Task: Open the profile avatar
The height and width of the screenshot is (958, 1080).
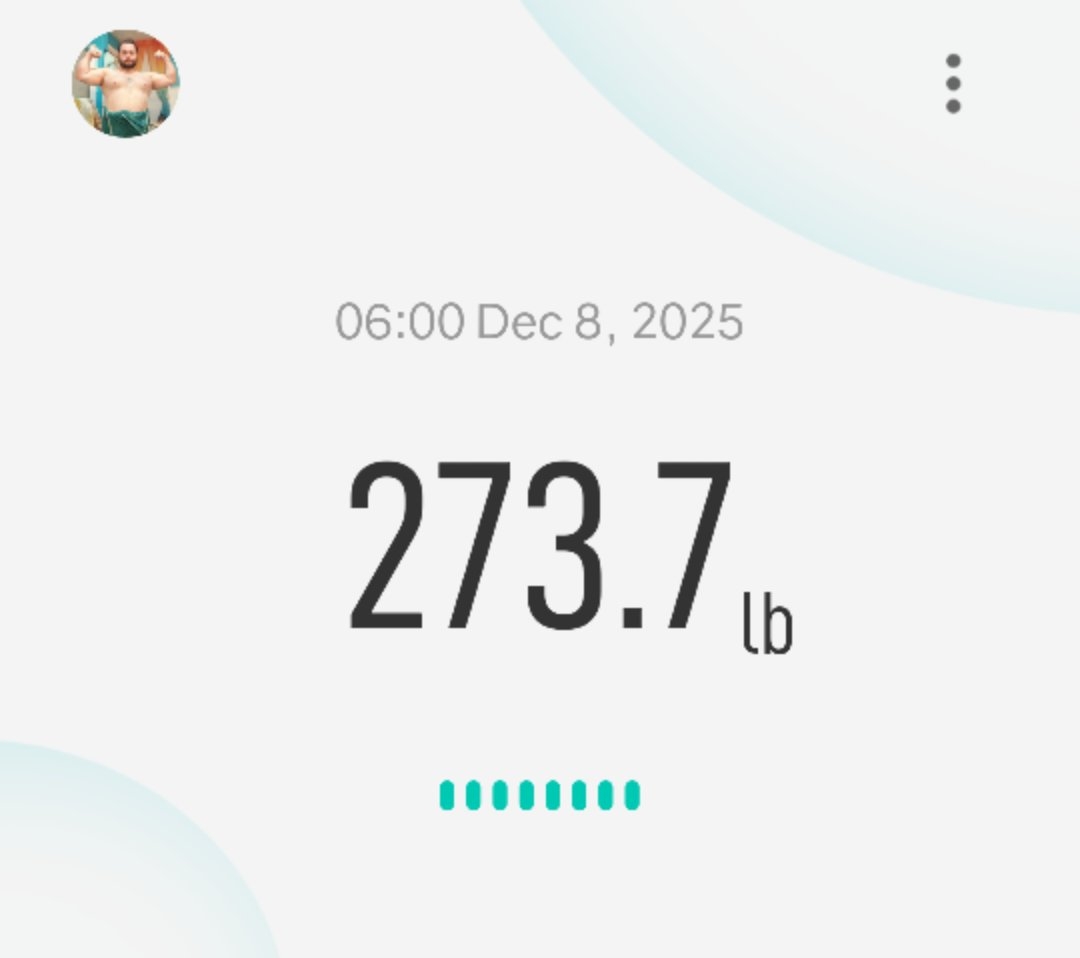Action: point(126,83)
